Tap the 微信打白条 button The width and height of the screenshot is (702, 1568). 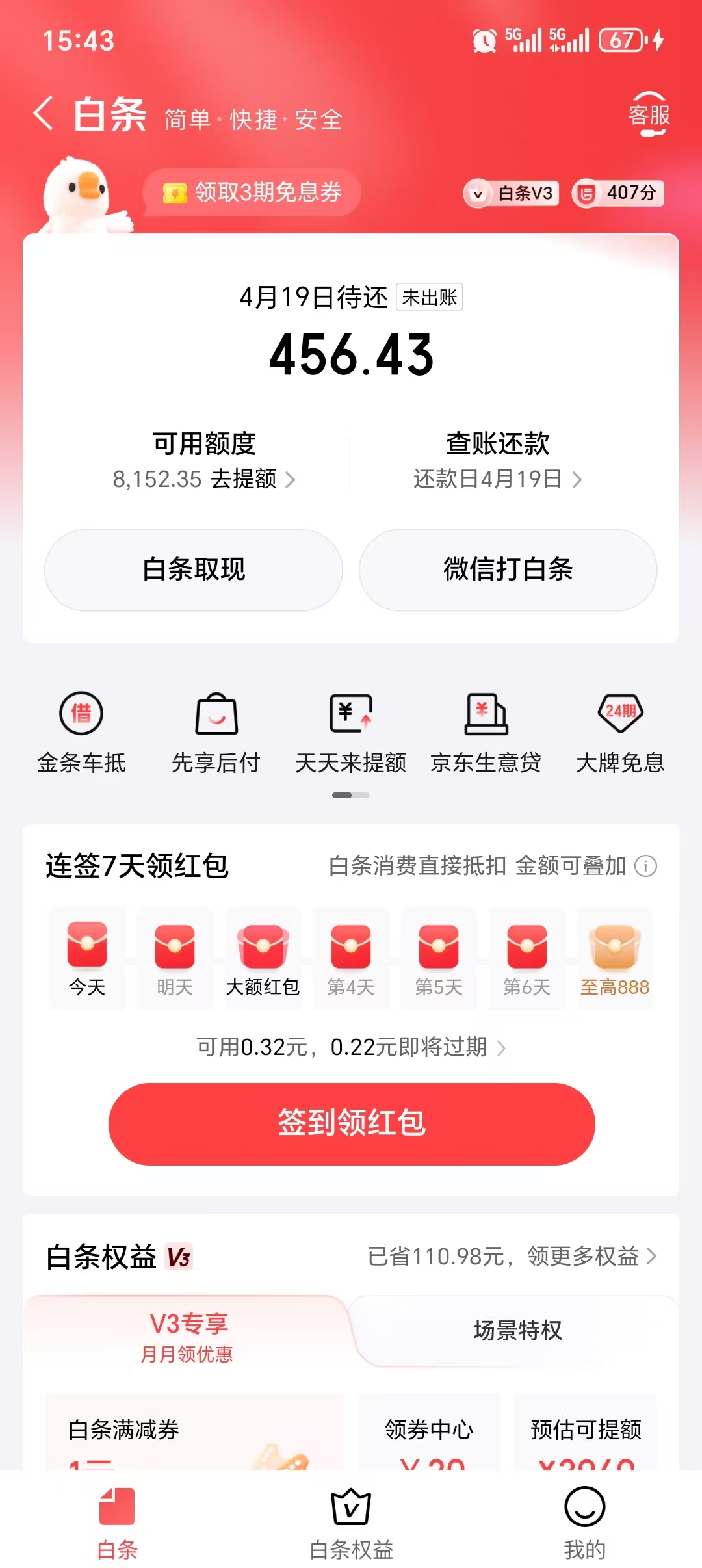tap(508, 569)
